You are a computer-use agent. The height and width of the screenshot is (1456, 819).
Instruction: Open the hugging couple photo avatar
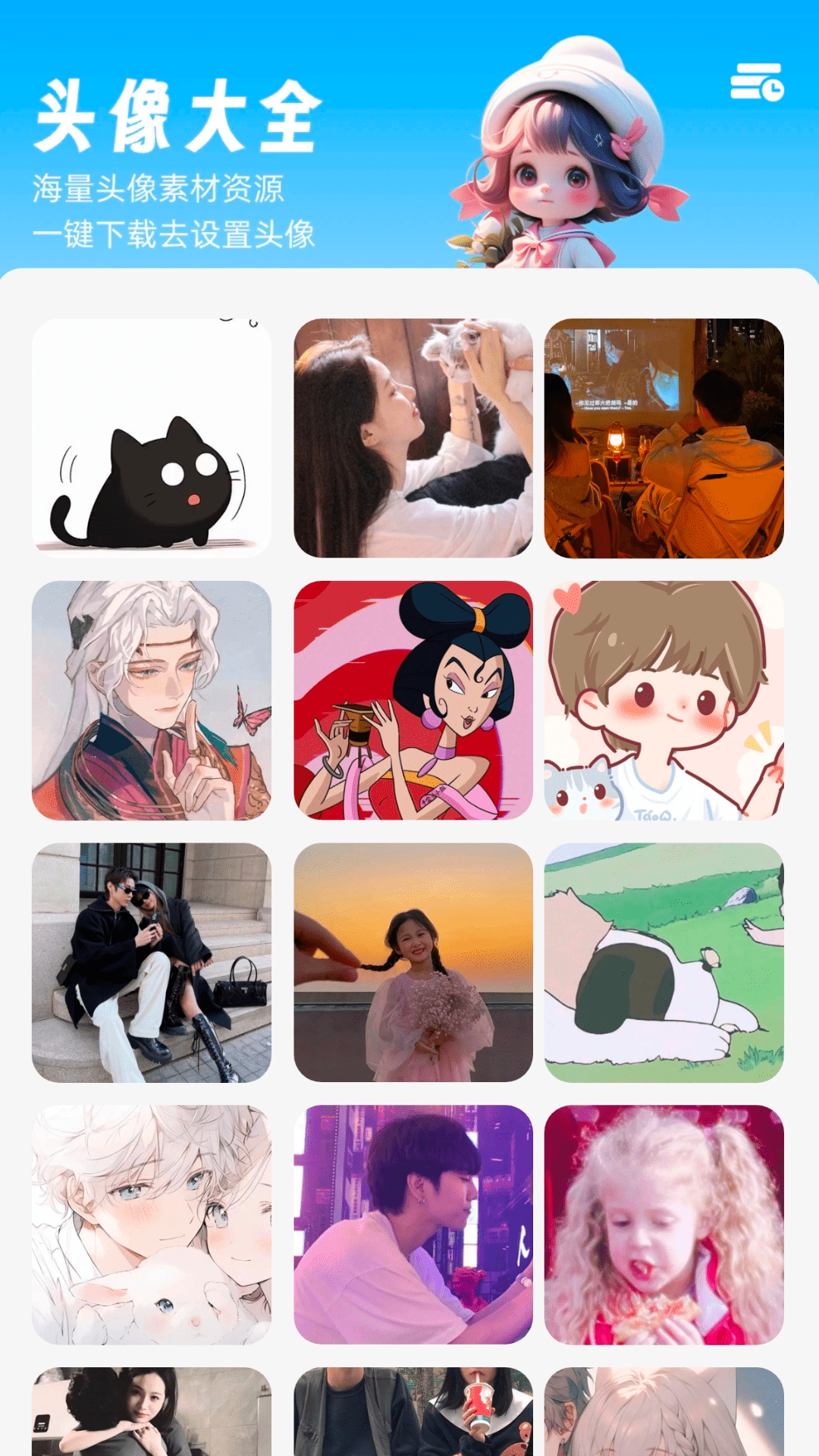point(152,1412)
